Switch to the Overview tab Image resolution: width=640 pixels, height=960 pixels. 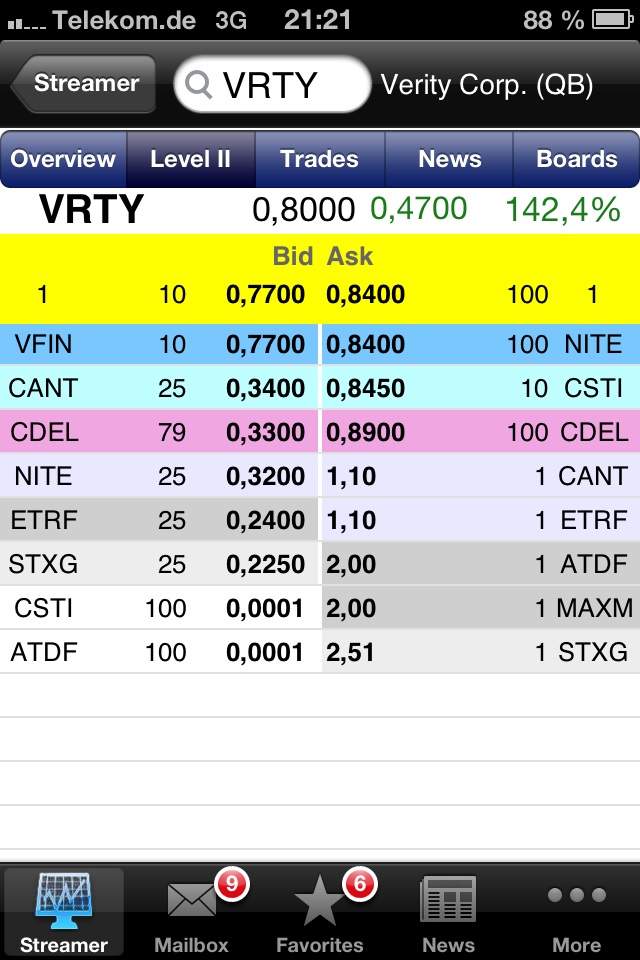pos(64,159)
